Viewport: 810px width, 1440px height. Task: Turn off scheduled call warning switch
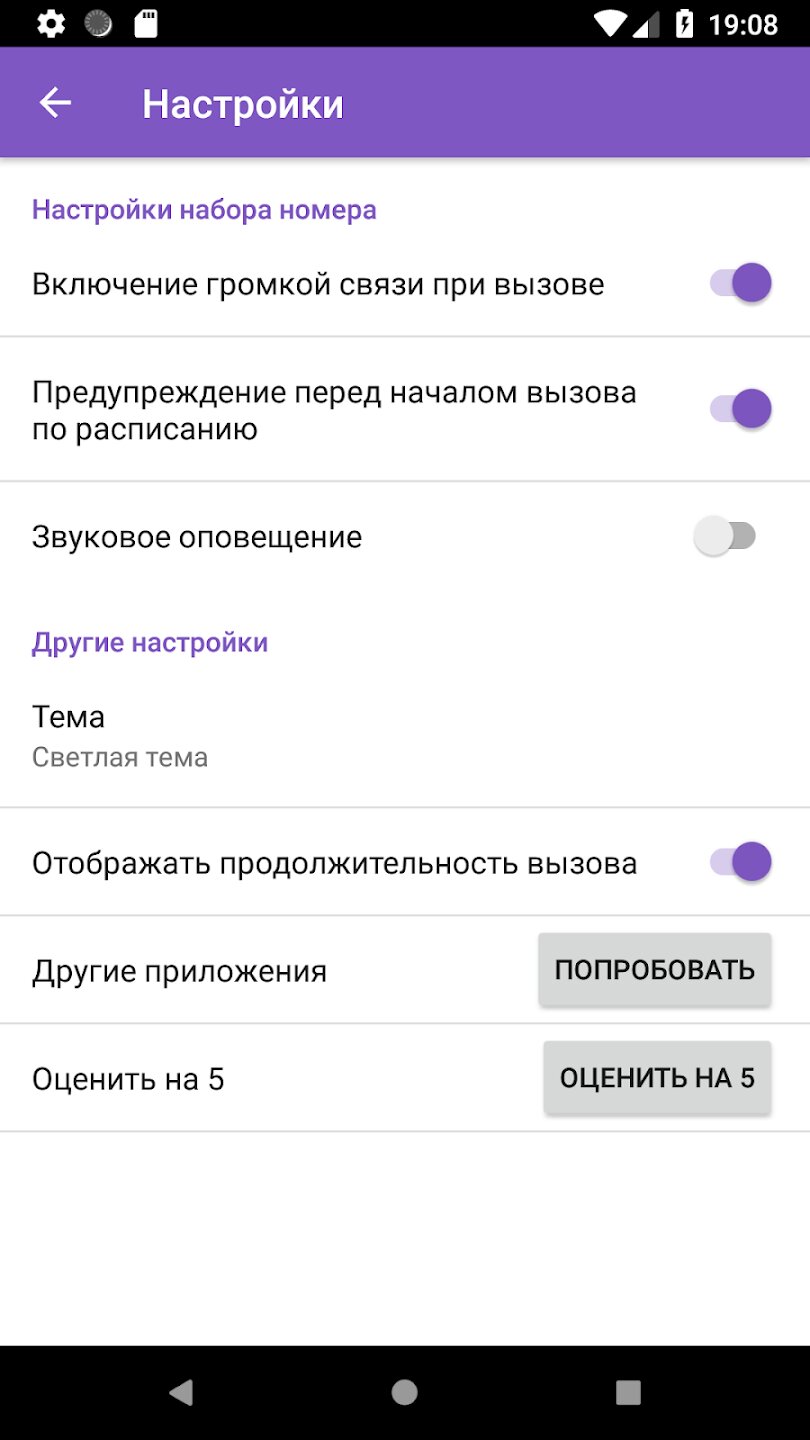click(x=741, y=408)
